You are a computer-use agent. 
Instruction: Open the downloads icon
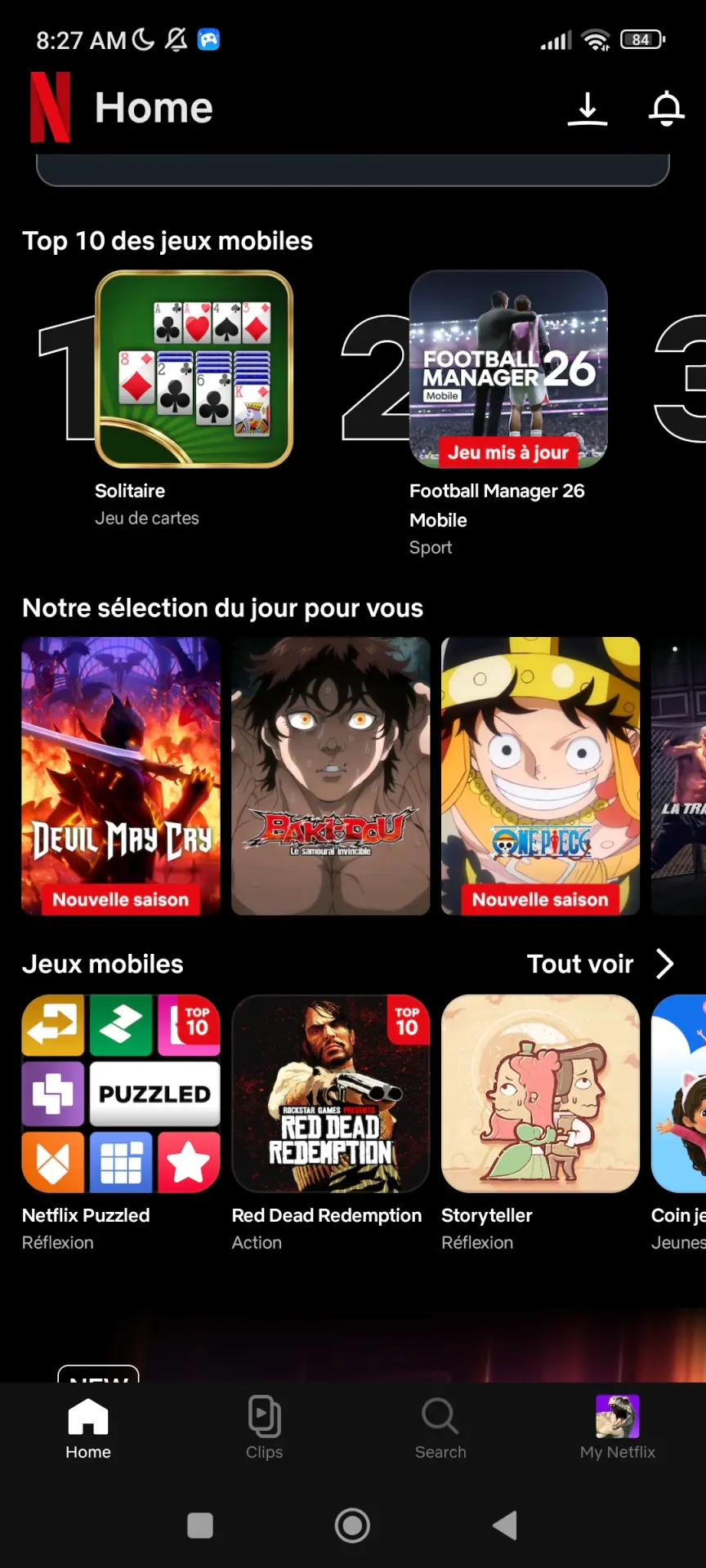click(588, 109)
